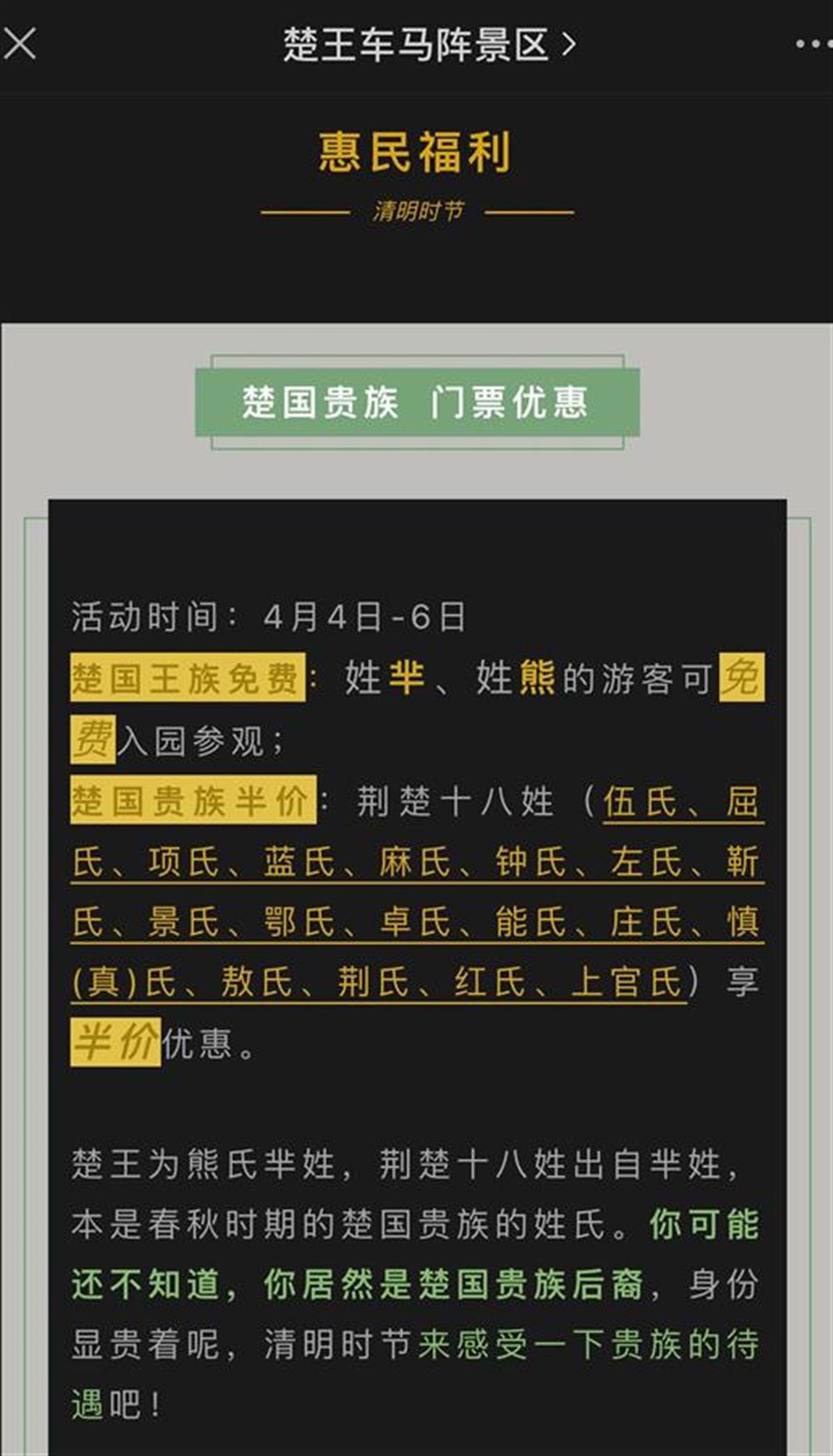Open the three-dot overflow menu
The image size is (833, 1456).
pos(812,44)
